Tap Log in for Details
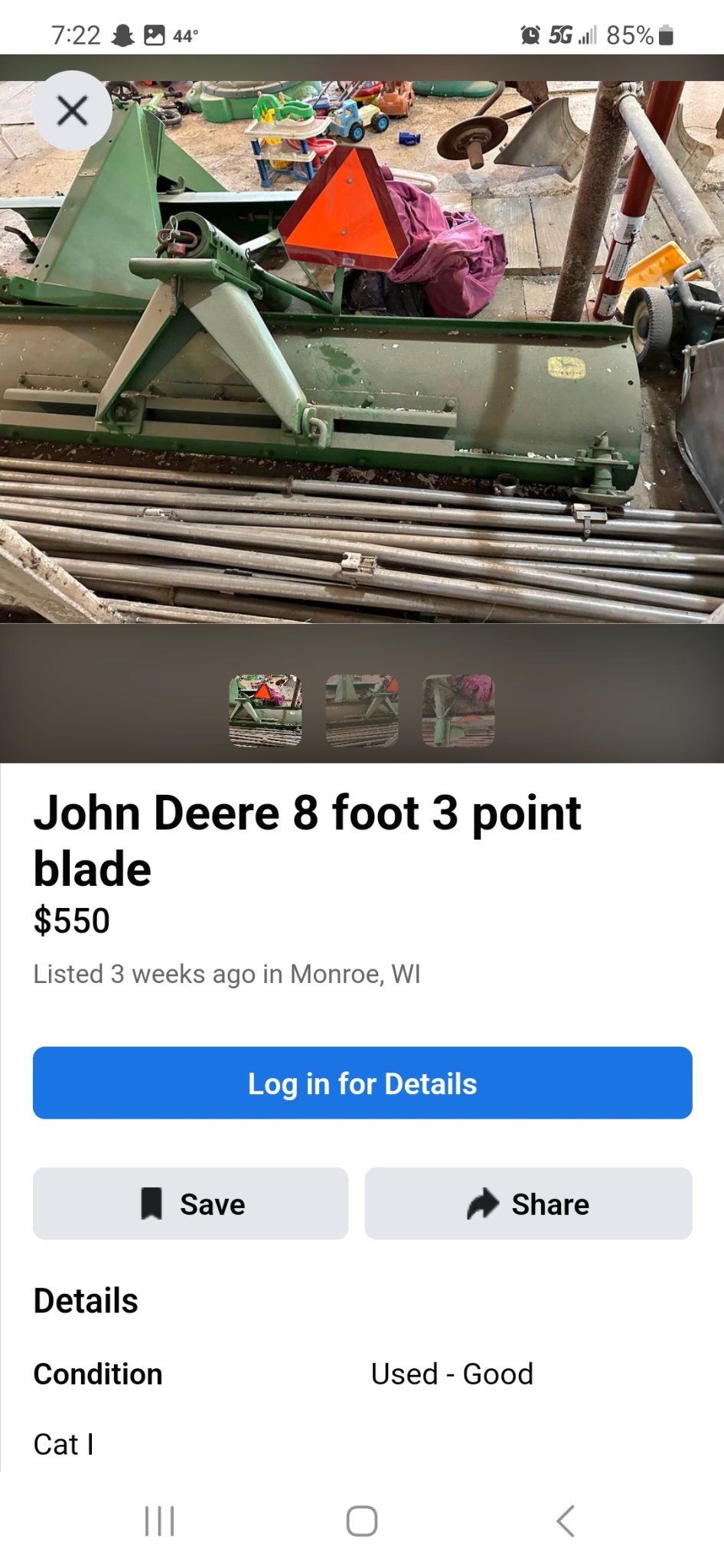This screenshot has height=1568, width=724. tap(362, 1083)
